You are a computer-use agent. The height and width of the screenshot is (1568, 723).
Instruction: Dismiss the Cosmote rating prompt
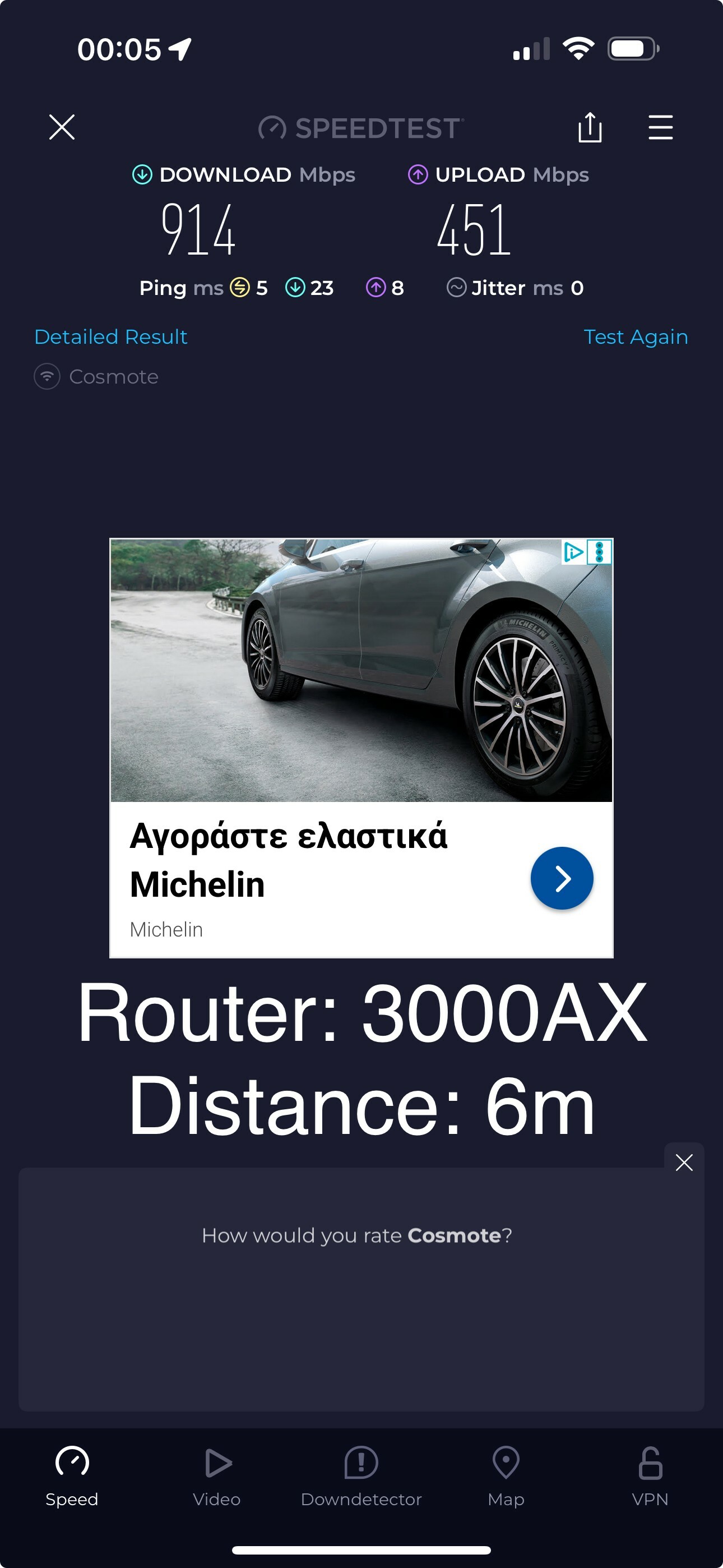[684, 1163]
